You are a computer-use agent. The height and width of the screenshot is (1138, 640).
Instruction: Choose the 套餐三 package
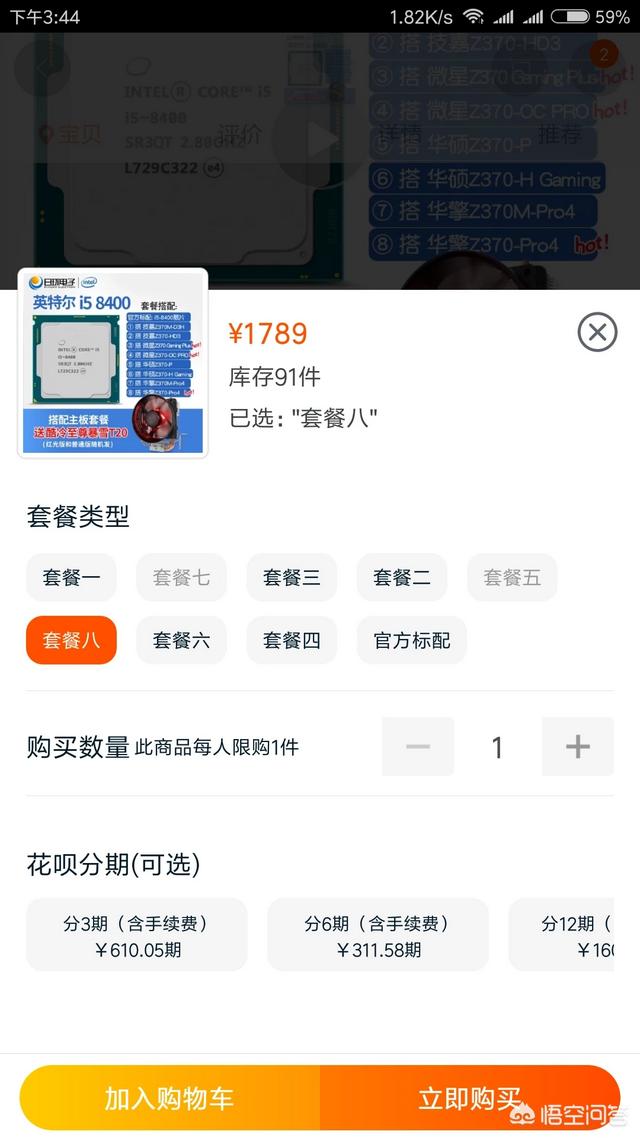291,577
